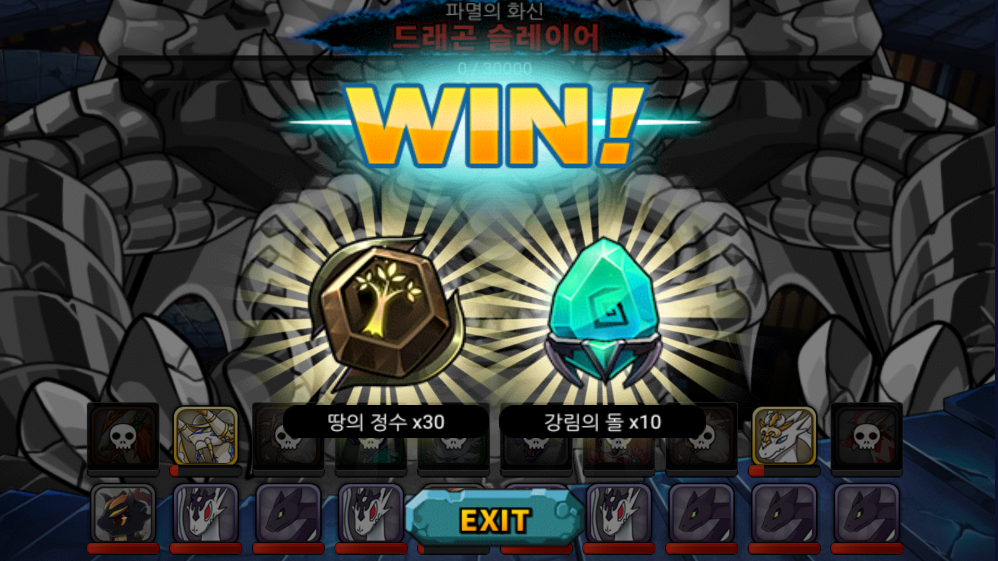Tap the EXIT button
The image size is (998, 561).
[x=494, y=520]
